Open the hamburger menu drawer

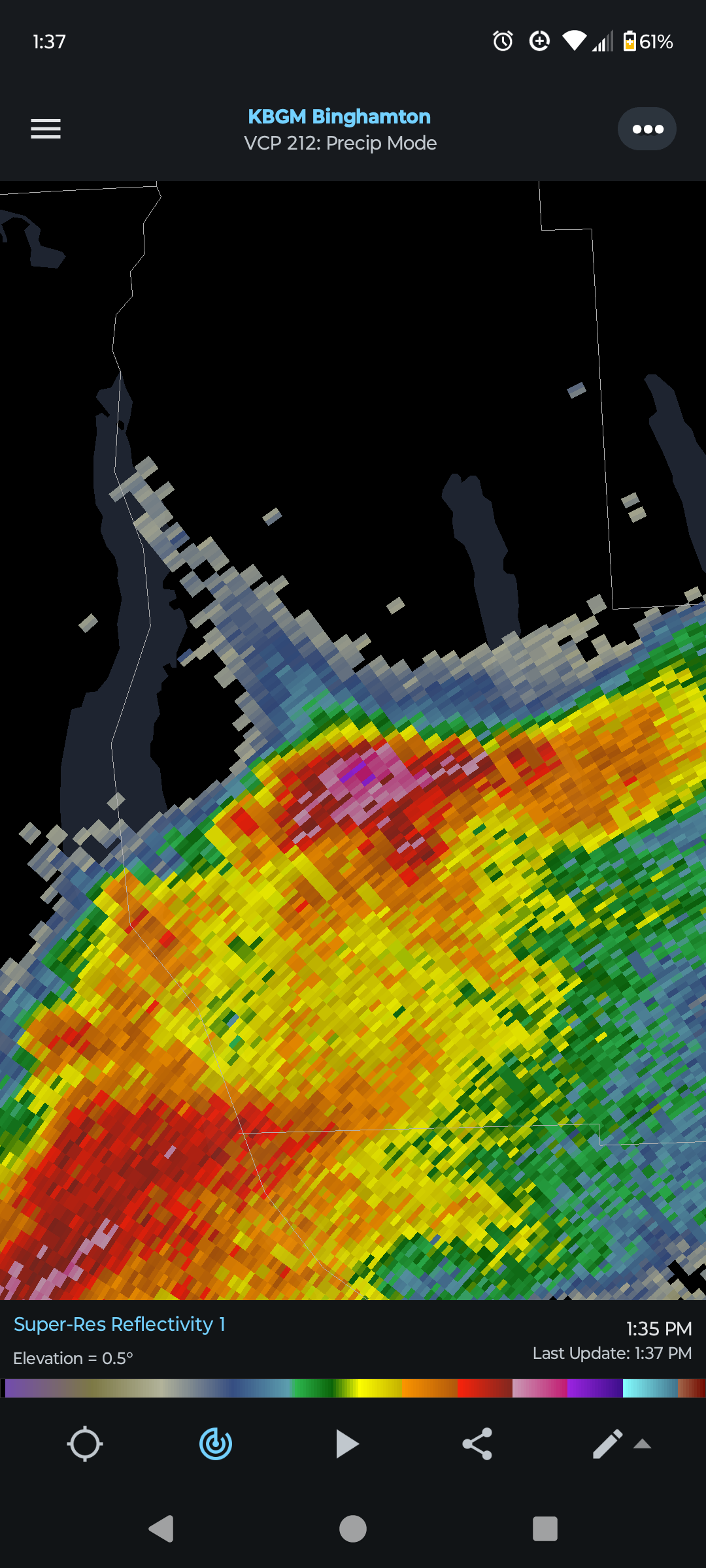[46, 129]
